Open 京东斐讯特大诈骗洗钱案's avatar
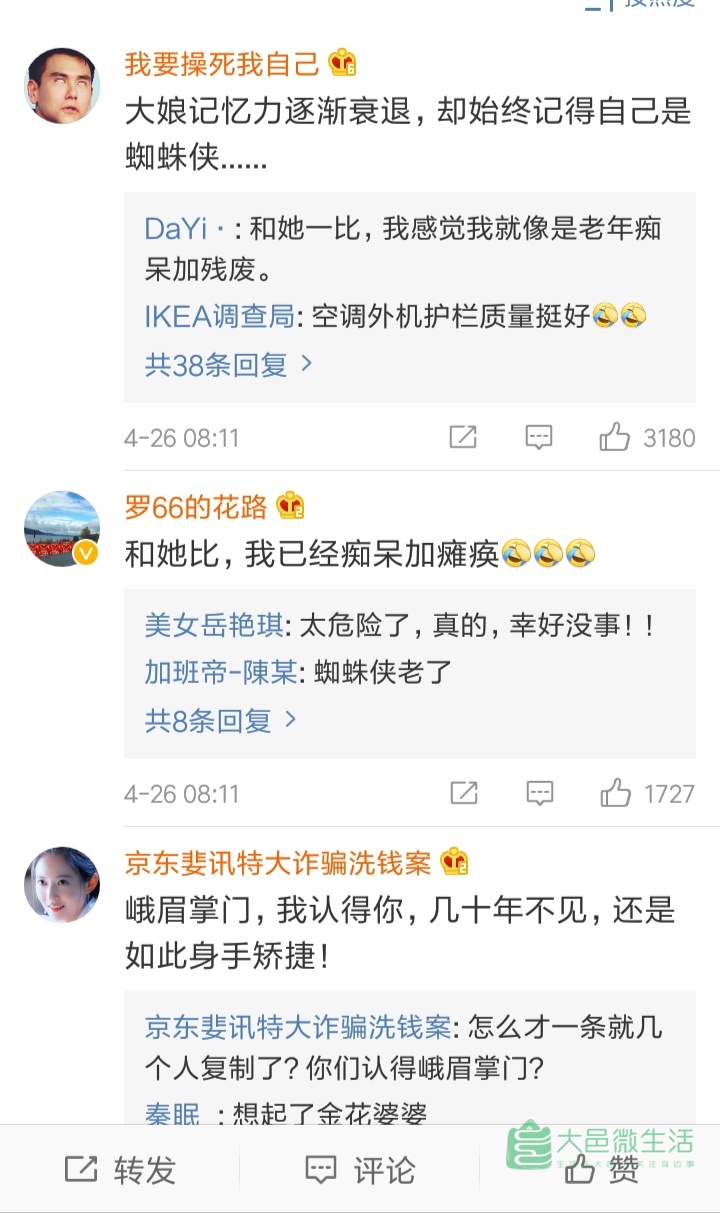 pos(62,884)
